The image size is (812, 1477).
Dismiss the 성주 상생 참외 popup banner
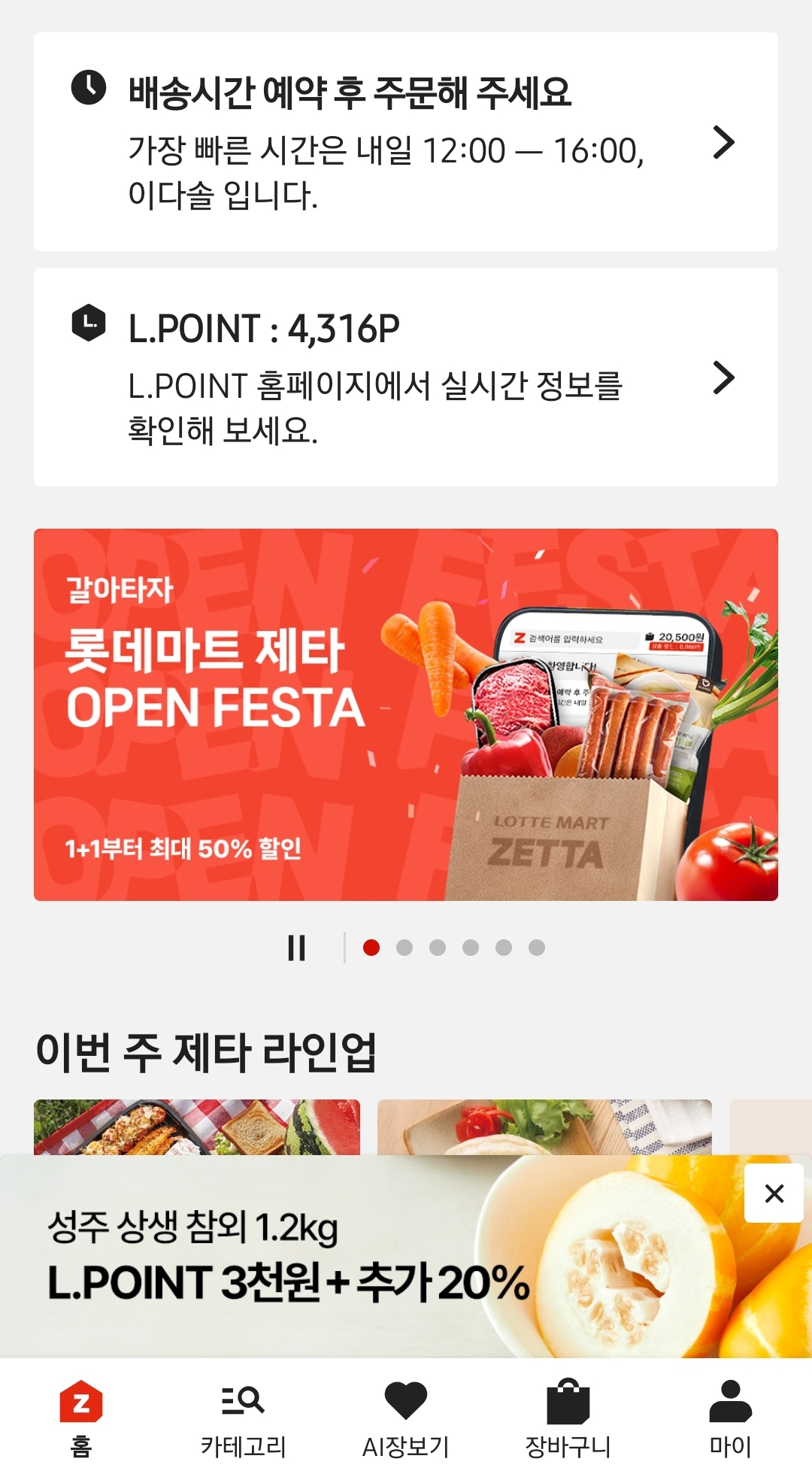(x=774, y=1193)
